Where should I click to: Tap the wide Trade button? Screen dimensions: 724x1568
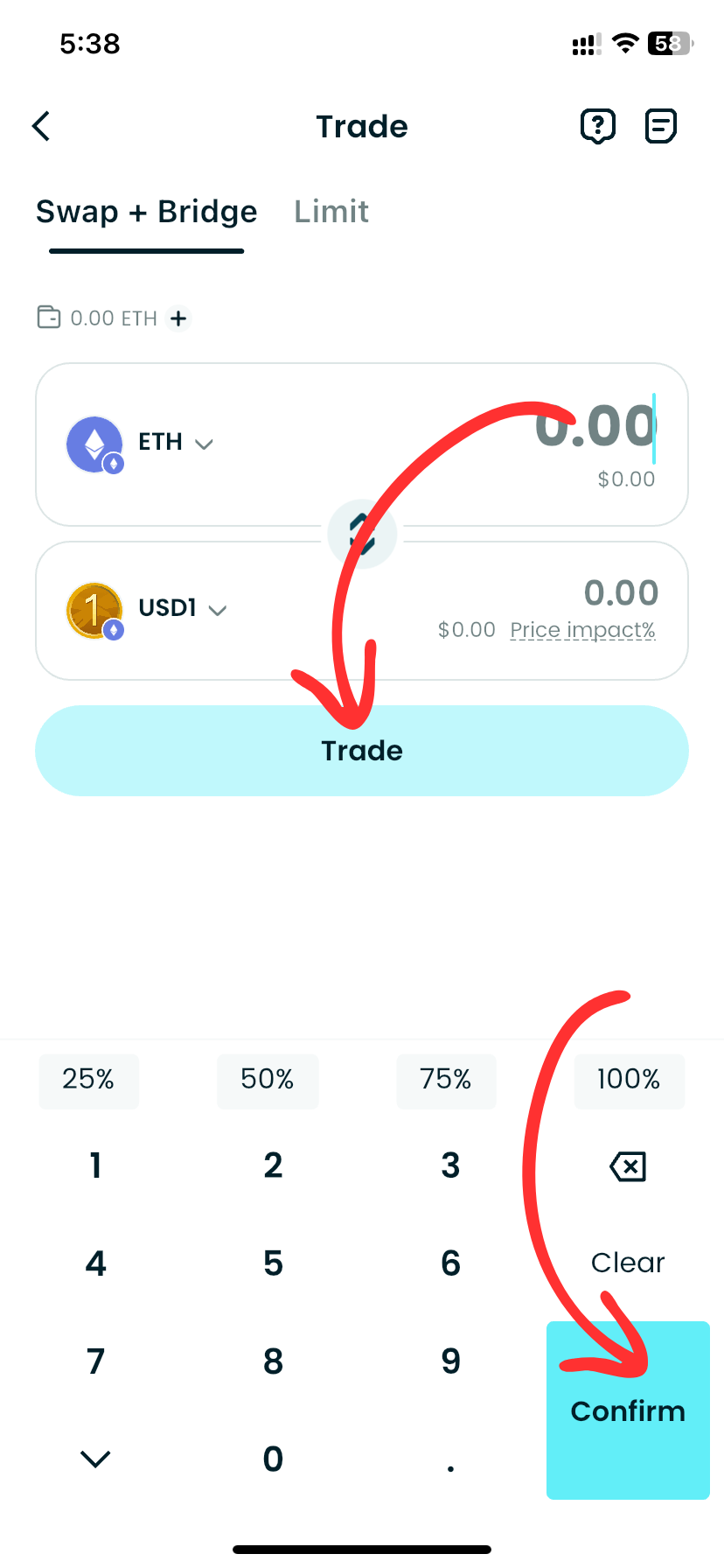362,751
